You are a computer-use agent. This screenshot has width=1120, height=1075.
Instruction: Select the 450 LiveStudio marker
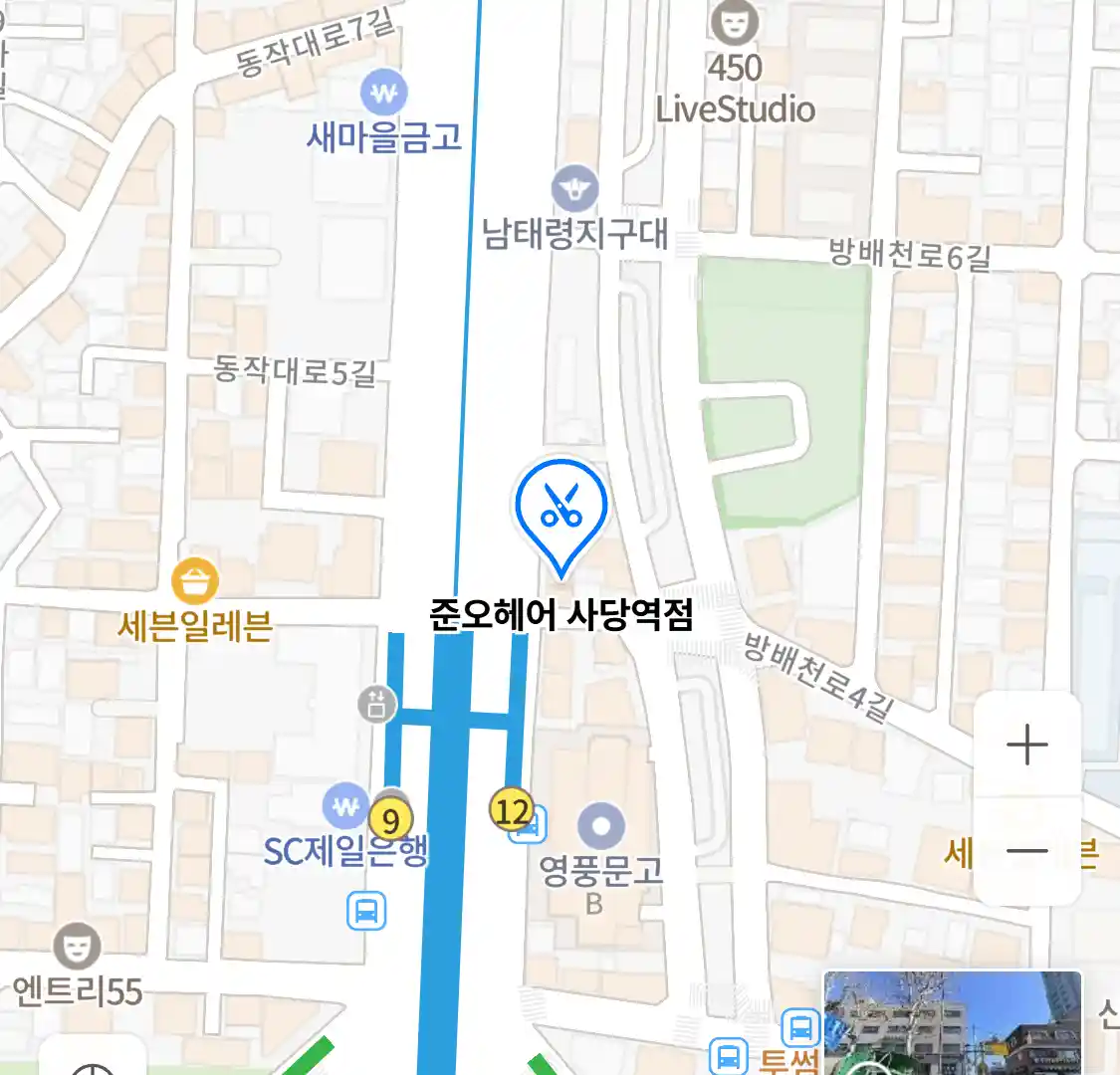(x=735, y=24)
